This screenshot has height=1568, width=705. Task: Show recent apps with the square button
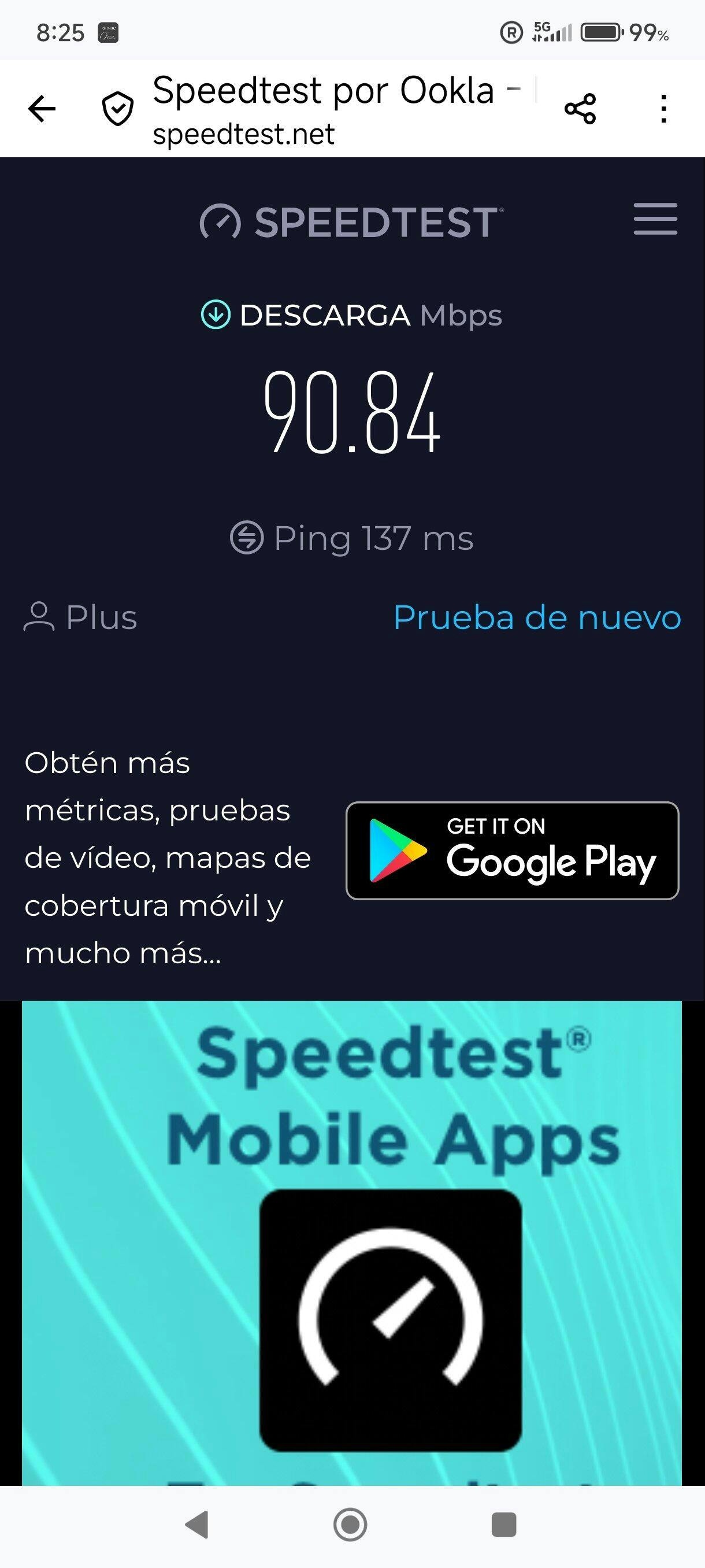504,1525
